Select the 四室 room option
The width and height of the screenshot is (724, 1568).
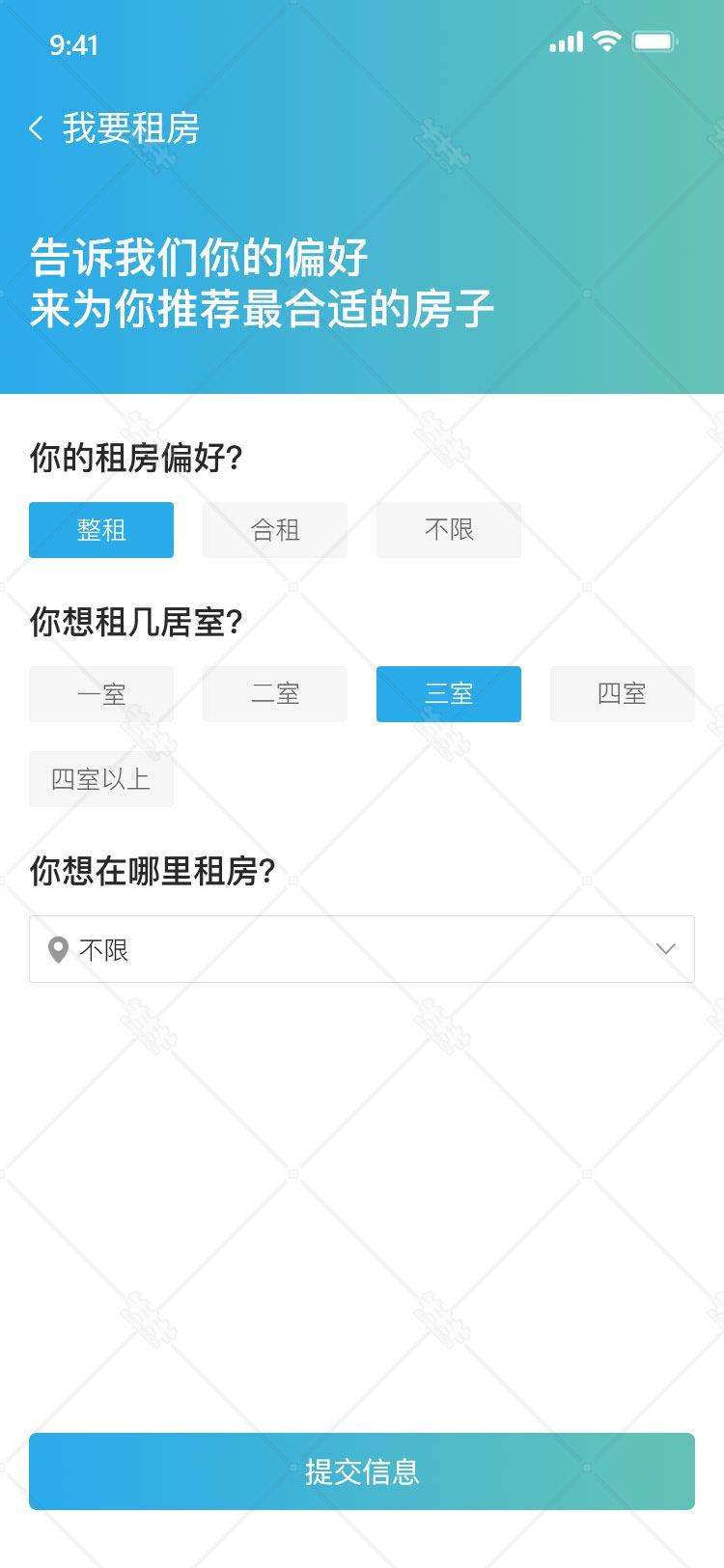click(623, 694)
